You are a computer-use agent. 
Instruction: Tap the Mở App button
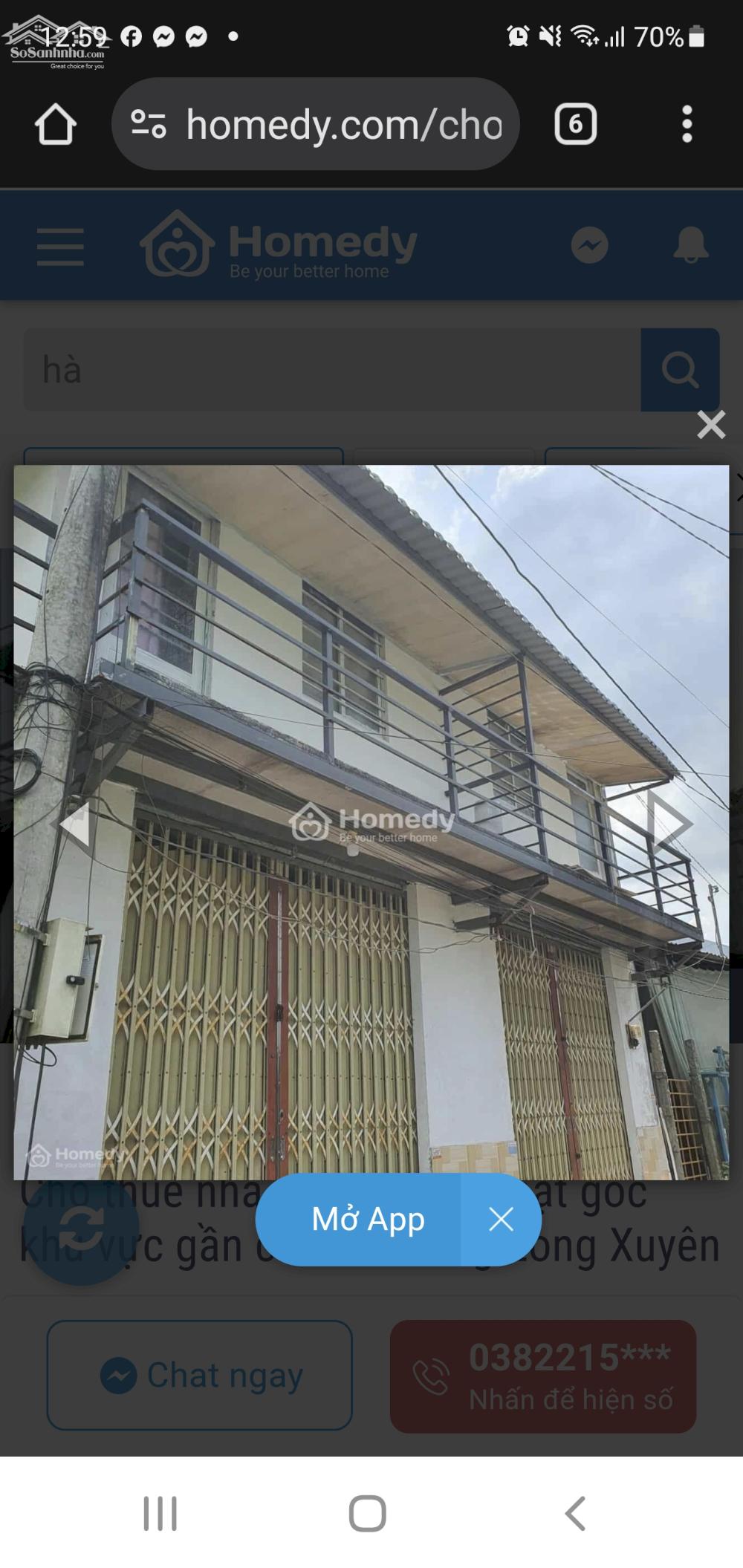tap(368, 1219)
